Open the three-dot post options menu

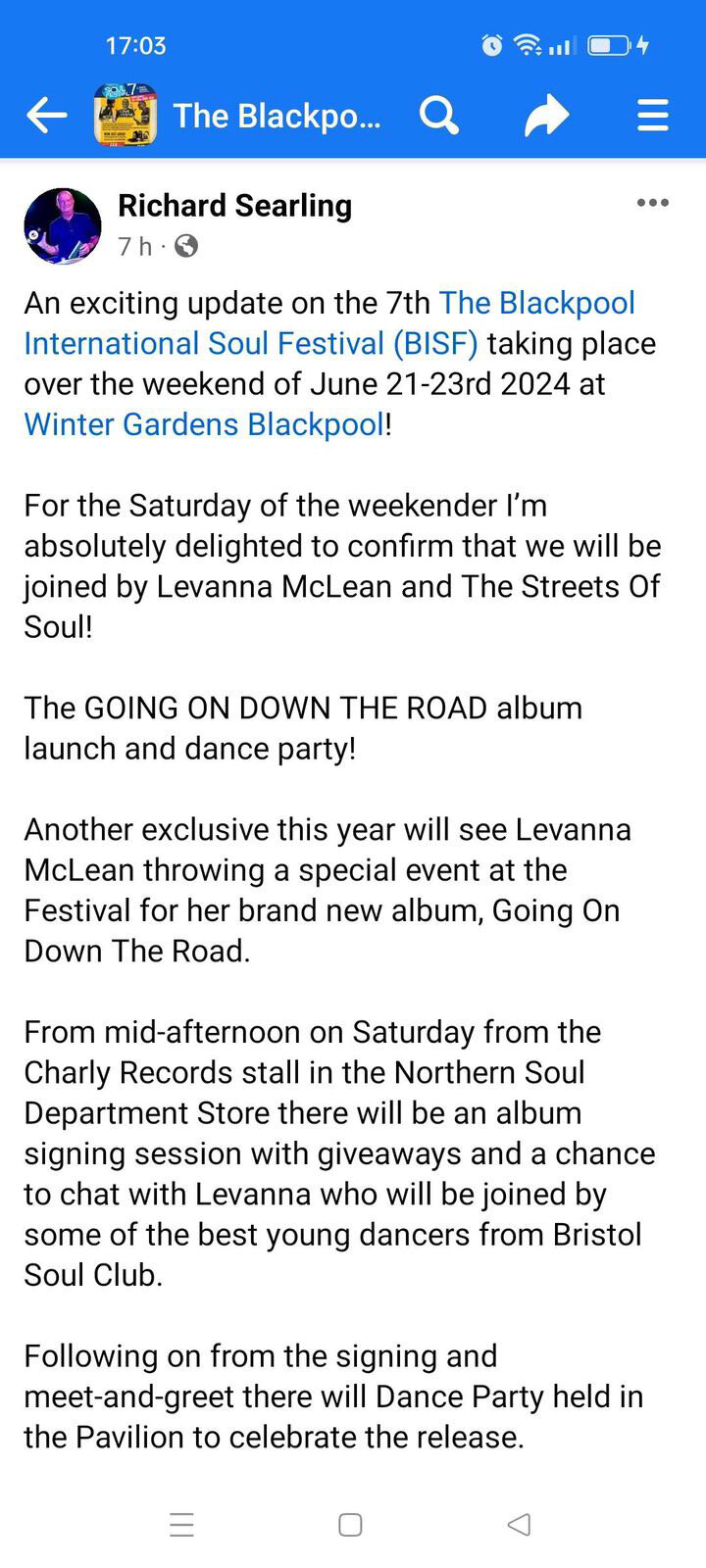(x=653, y=203)
